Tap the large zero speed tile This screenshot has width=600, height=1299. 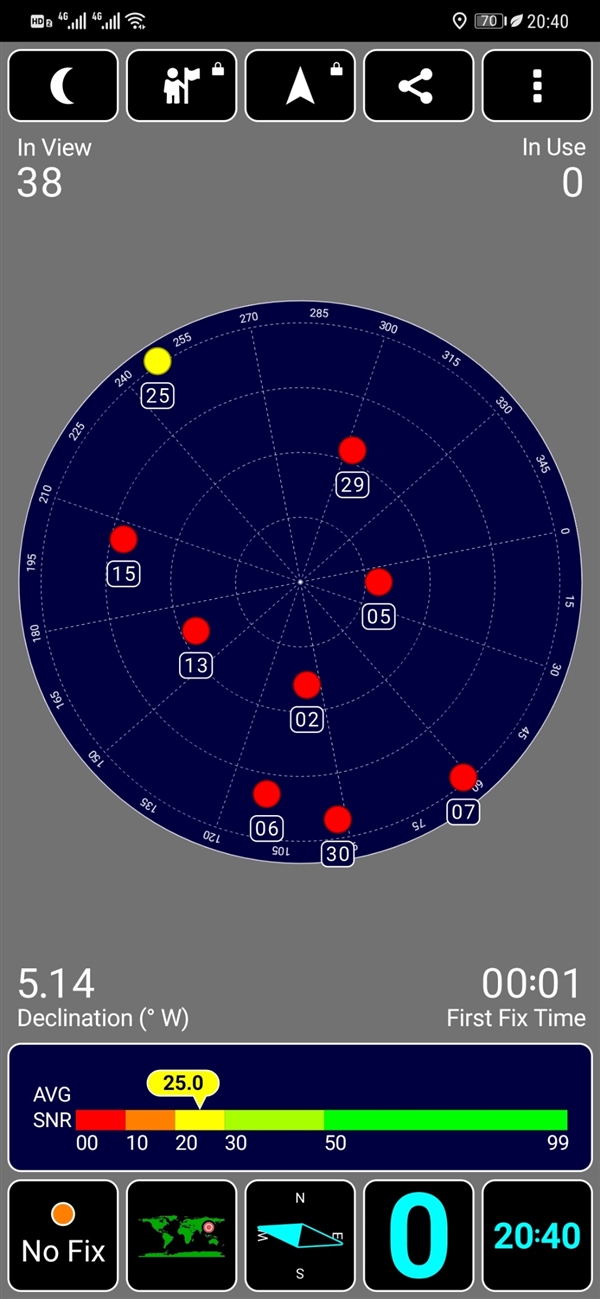[x=418, y=1235]
